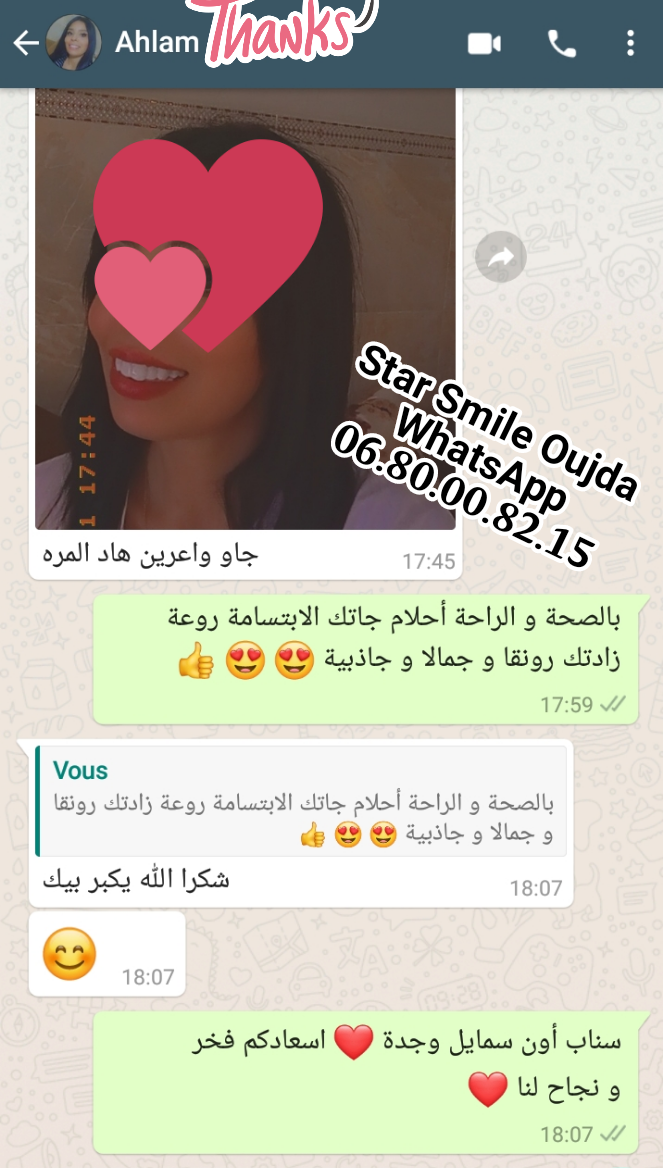Viewport: 663px width, 1168px height.
Task: Start a voice call with Ahlam
Action: click(561, 43)
